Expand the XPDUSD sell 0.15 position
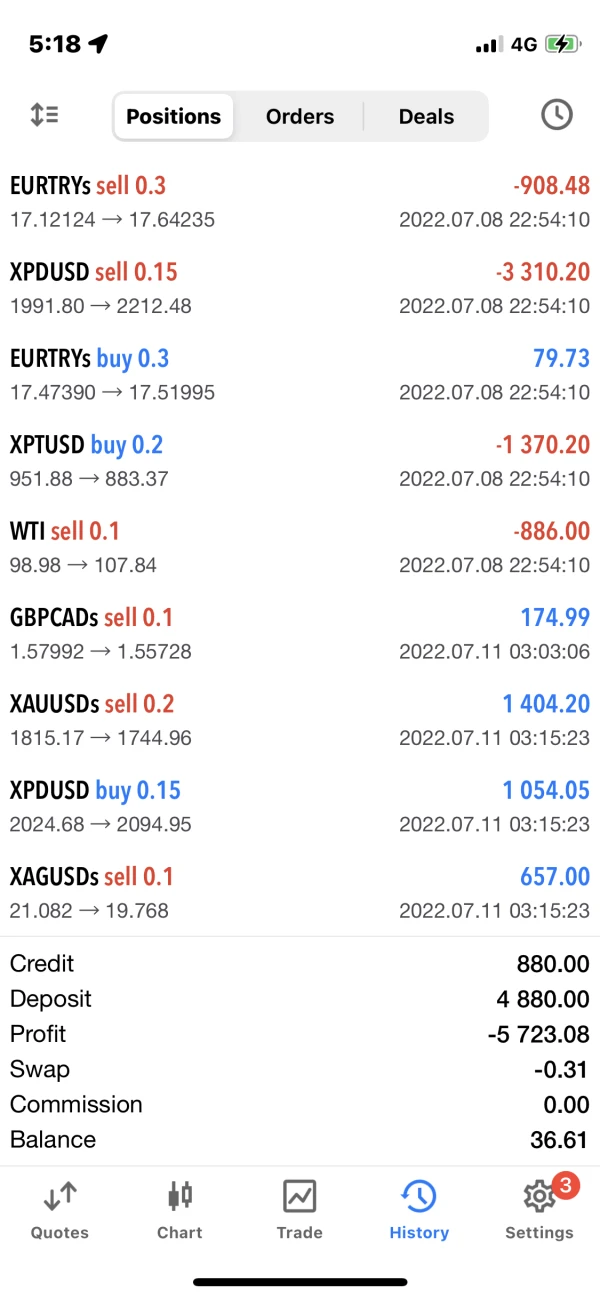Screen dimensions: 600x1299 300,288
